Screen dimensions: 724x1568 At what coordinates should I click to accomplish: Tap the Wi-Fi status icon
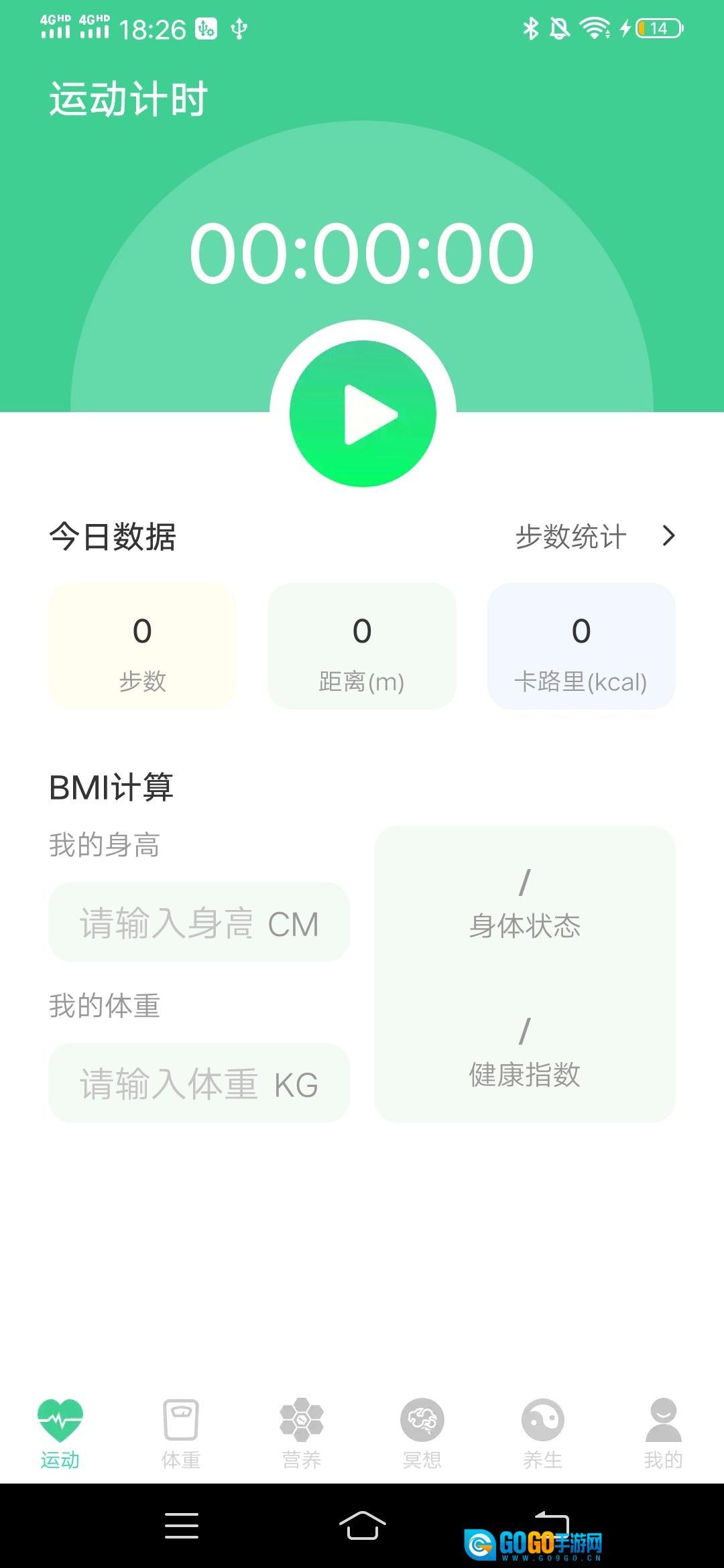click(593, 27)
